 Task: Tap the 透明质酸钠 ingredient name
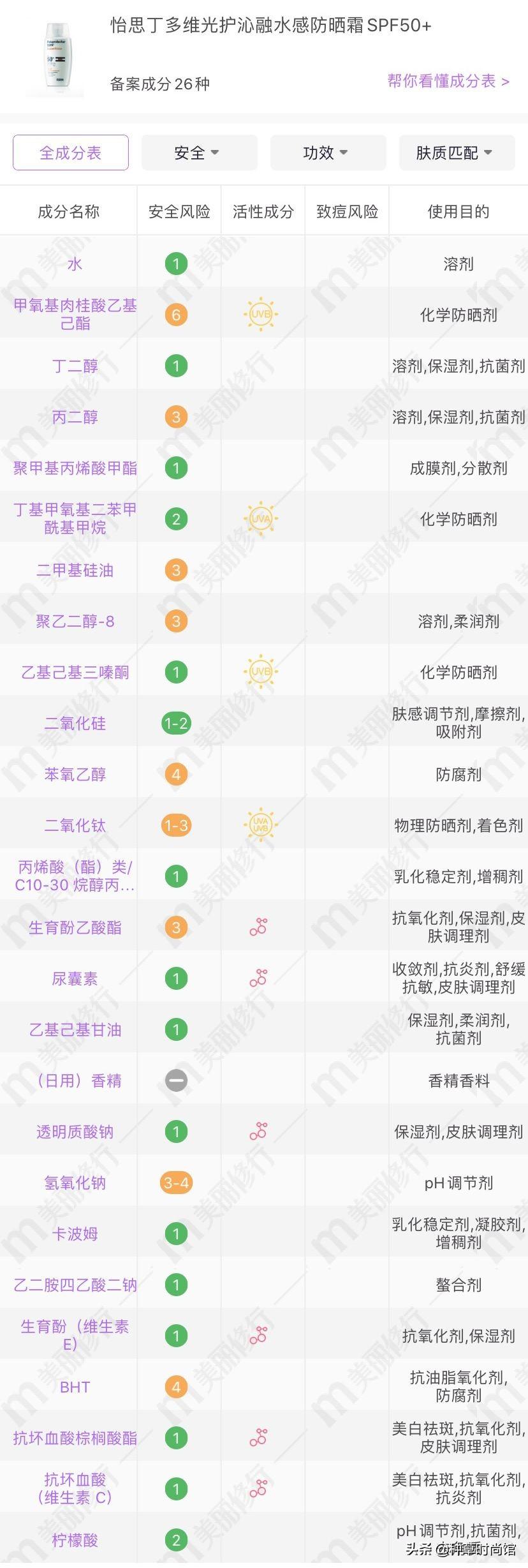coord(75,1131)
